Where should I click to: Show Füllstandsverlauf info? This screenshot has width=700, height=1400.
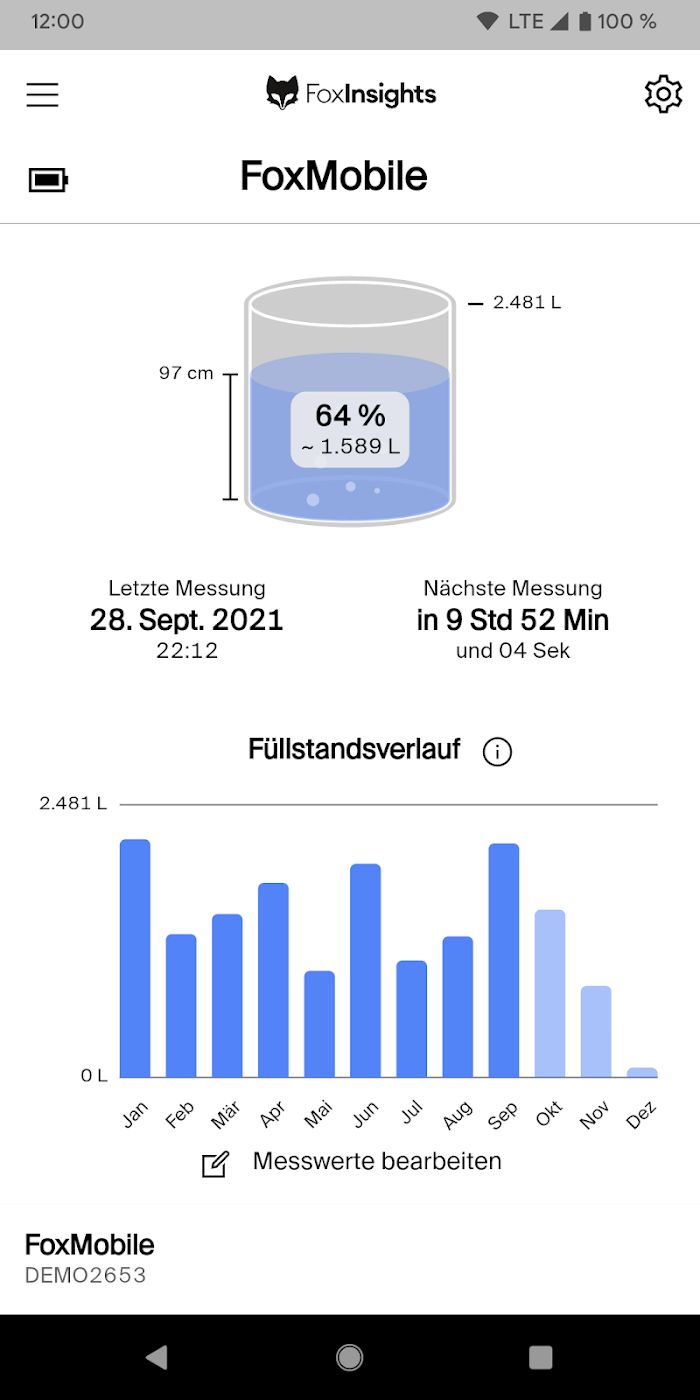click(x=497, y=752)
